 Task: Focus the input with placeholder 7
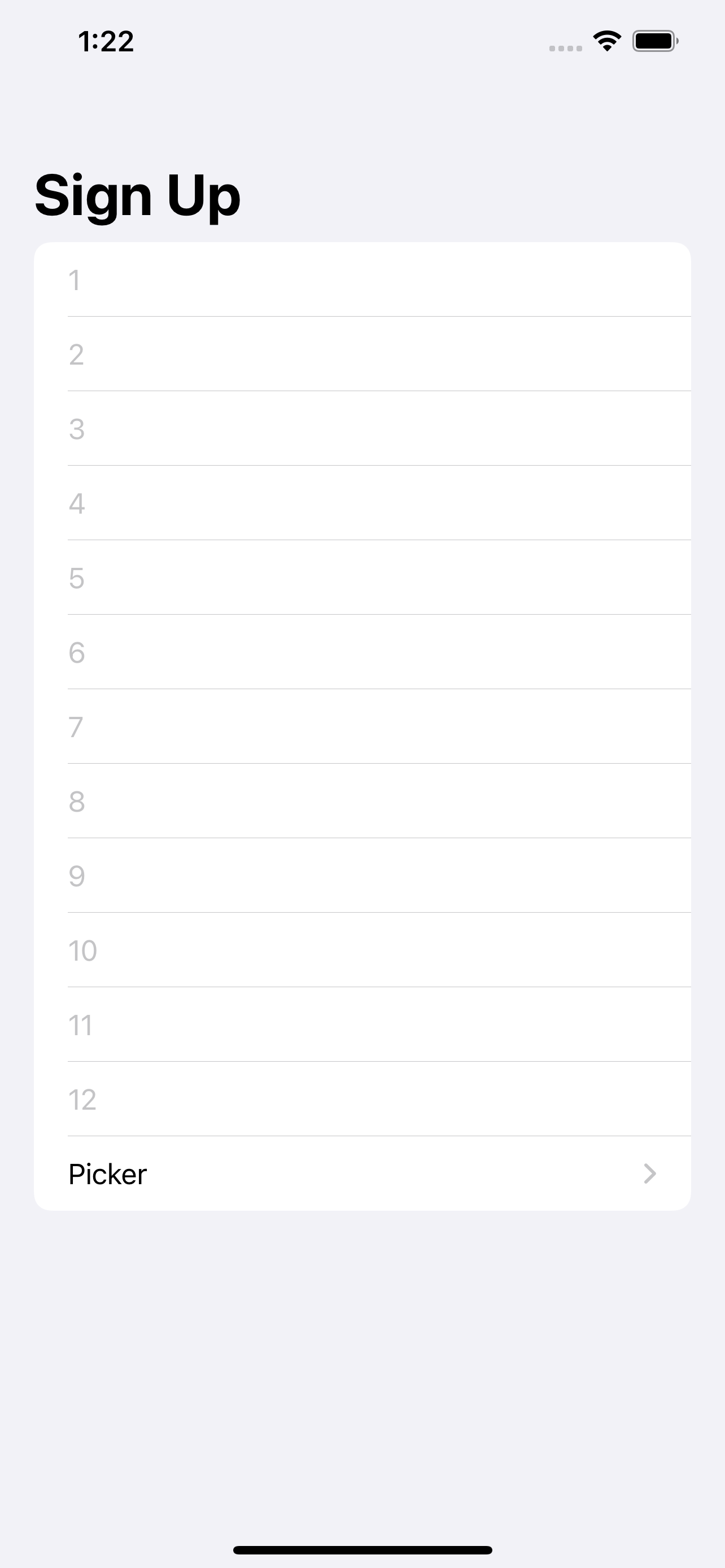point(362,726)
